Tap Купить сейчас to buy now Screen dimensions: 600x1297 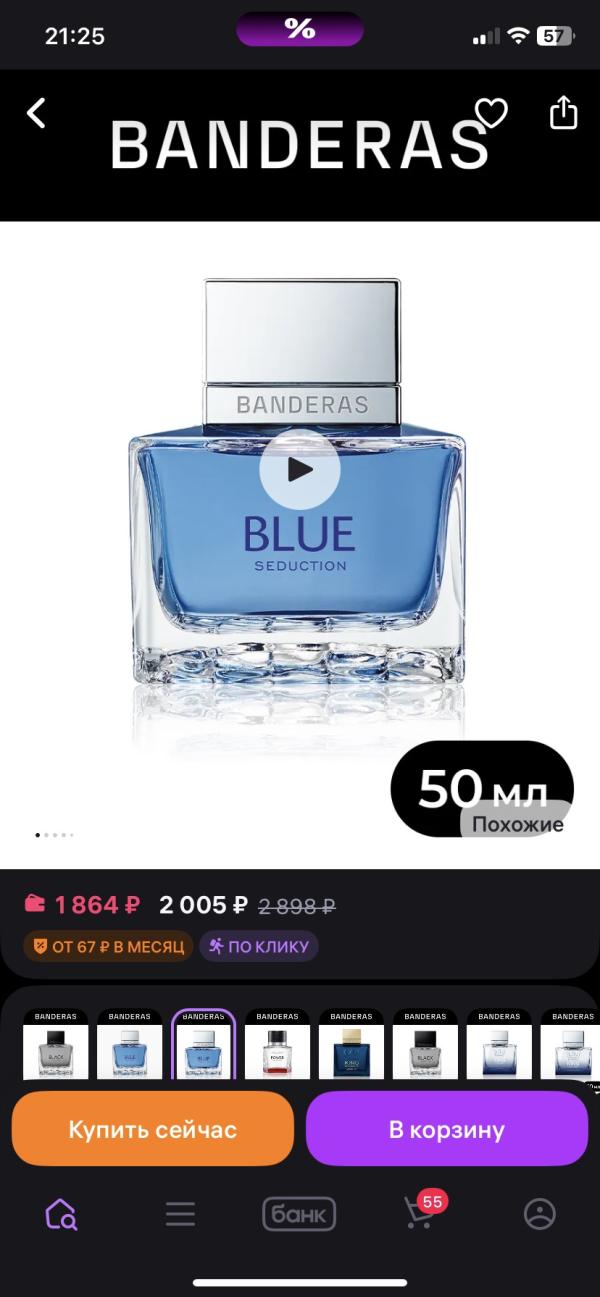coord(152,1129)
